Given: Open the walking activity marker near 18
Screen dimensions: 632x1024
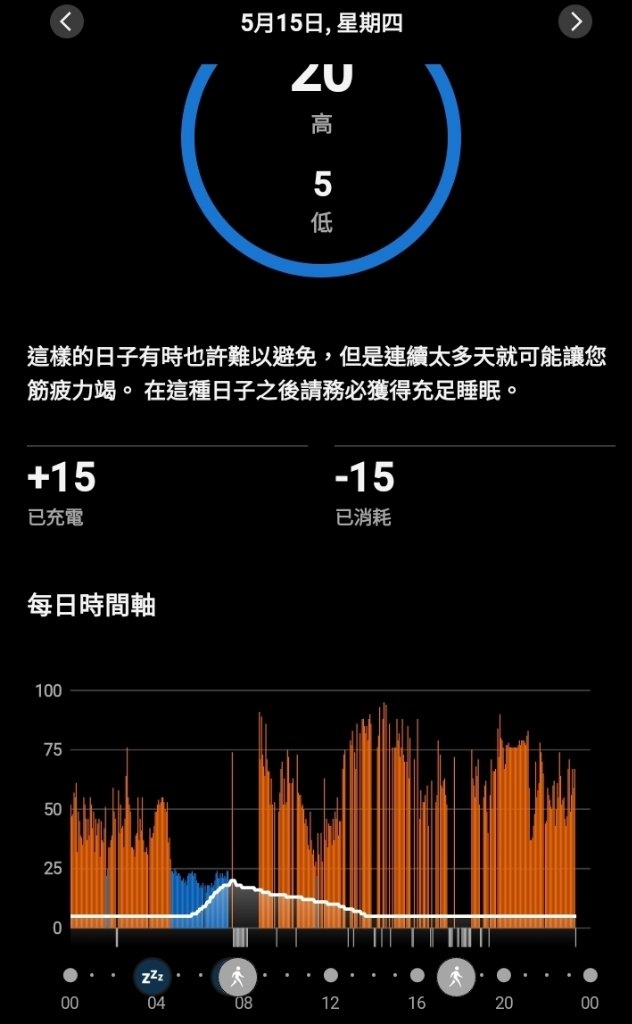Looking at the screenshot, I should 456,978.
